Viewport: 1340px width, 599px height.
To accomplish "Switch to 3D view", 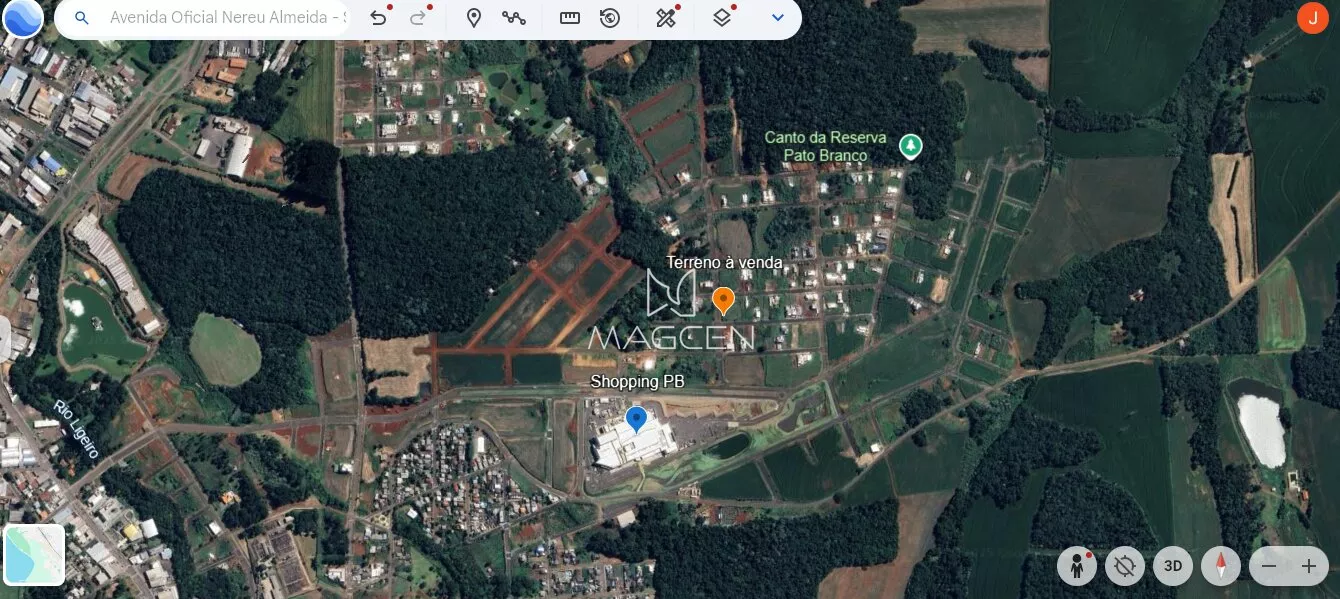I will pos(1173,566).
